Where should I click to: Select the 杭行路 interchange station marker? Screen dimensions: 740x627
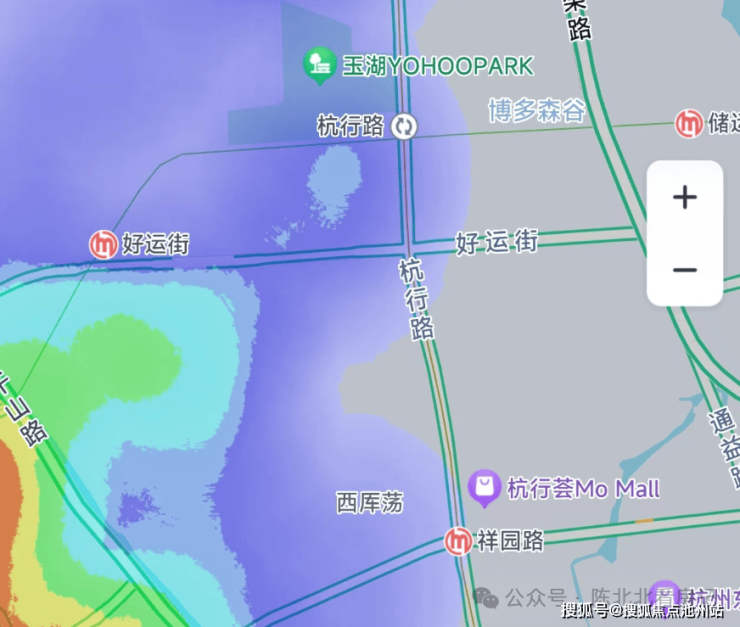point(405,126)
